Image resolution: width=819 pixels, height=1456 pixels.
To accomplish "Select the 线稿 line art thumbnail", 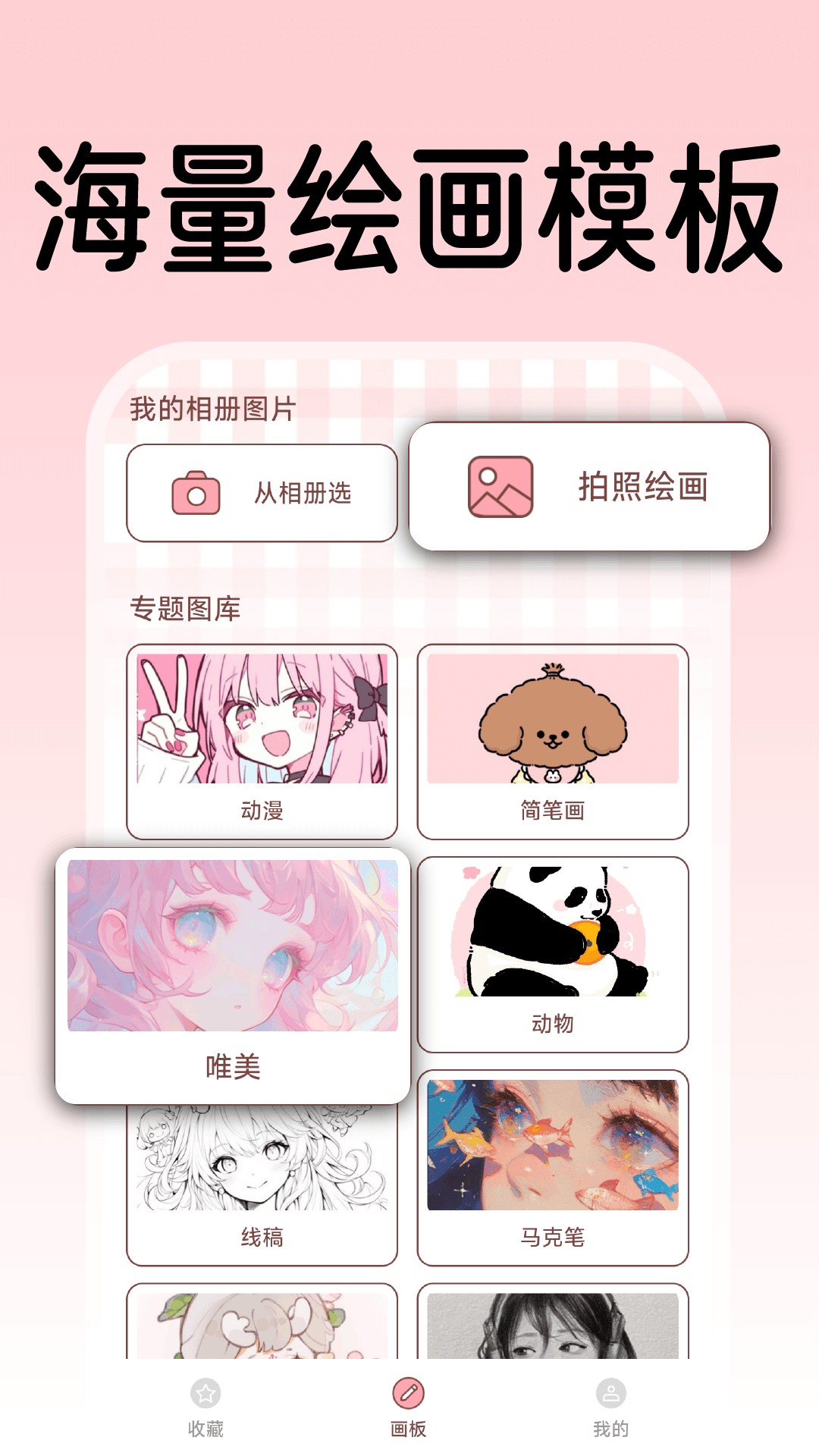I will [x=262, y=1160].
